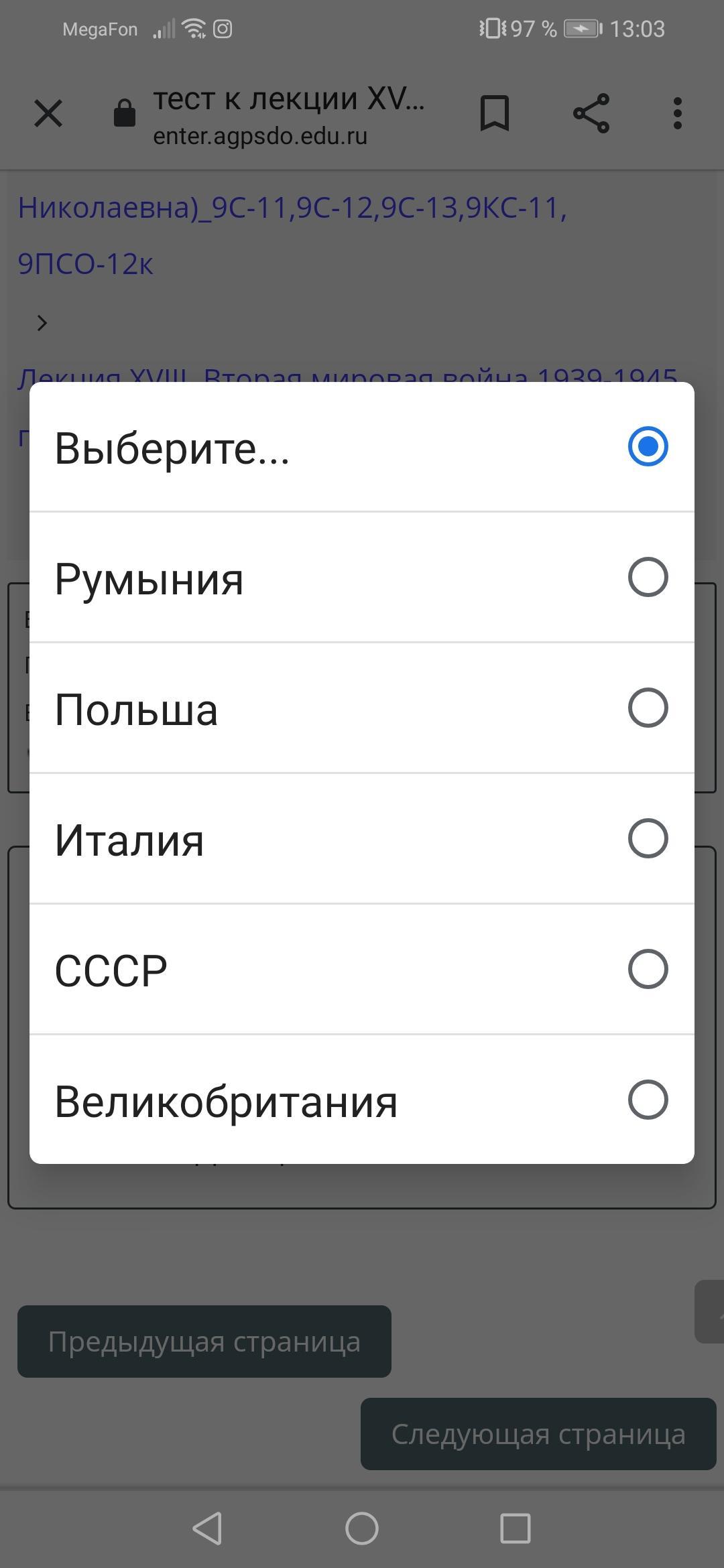Tap the system back button
This screenshot has height=1568, width=724.
click(208, 1528)
